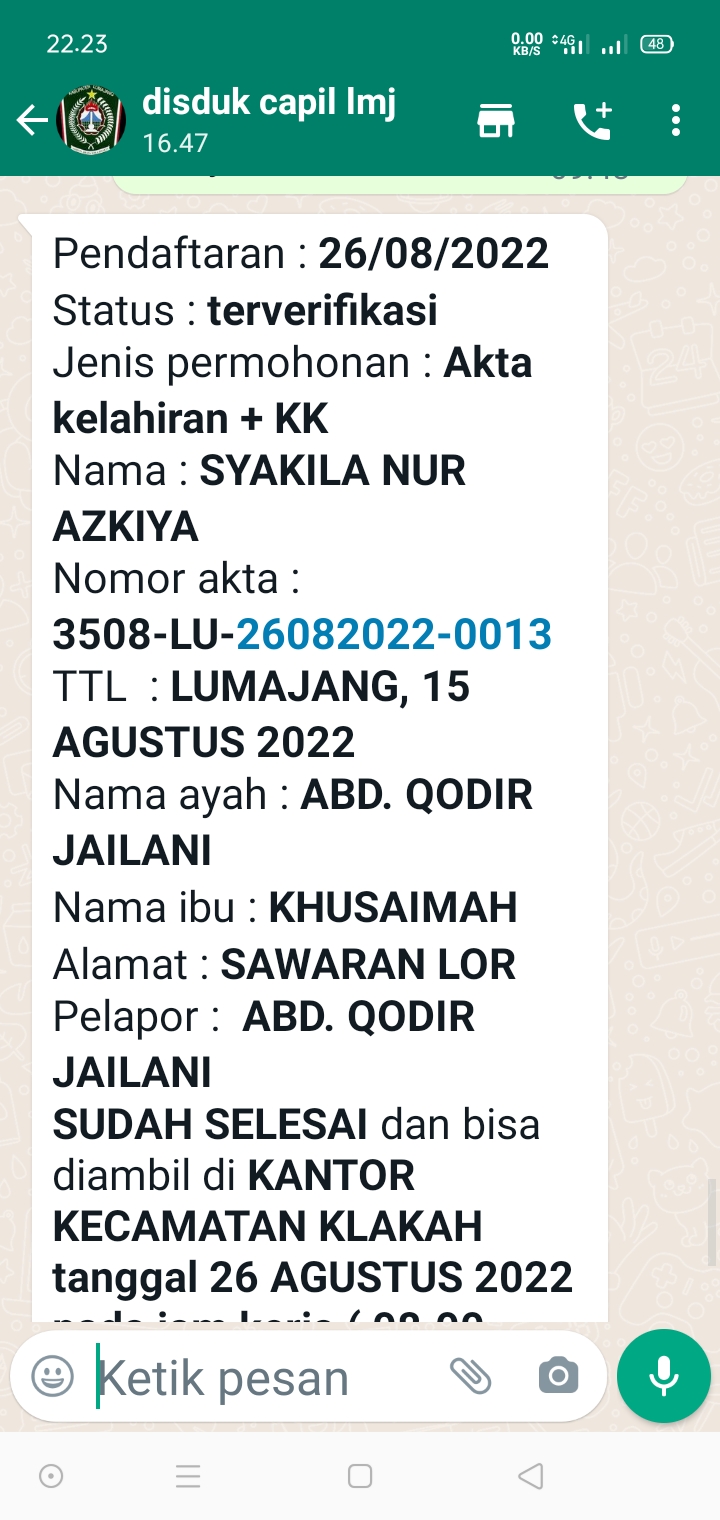Record a voice message with the microphone
This screenshot has height=1520, width=720.
click(x=664, y=1376)
